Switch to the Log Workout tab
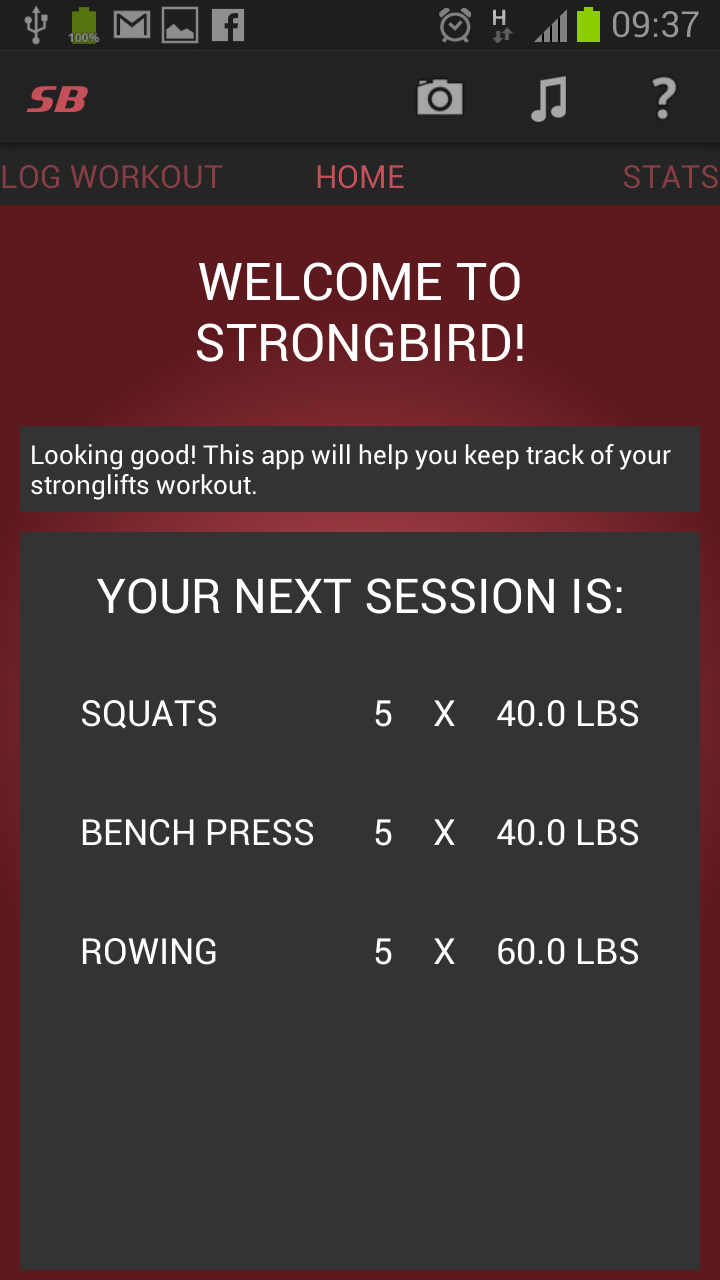The image size is (720, 1280). click(112, 177)
